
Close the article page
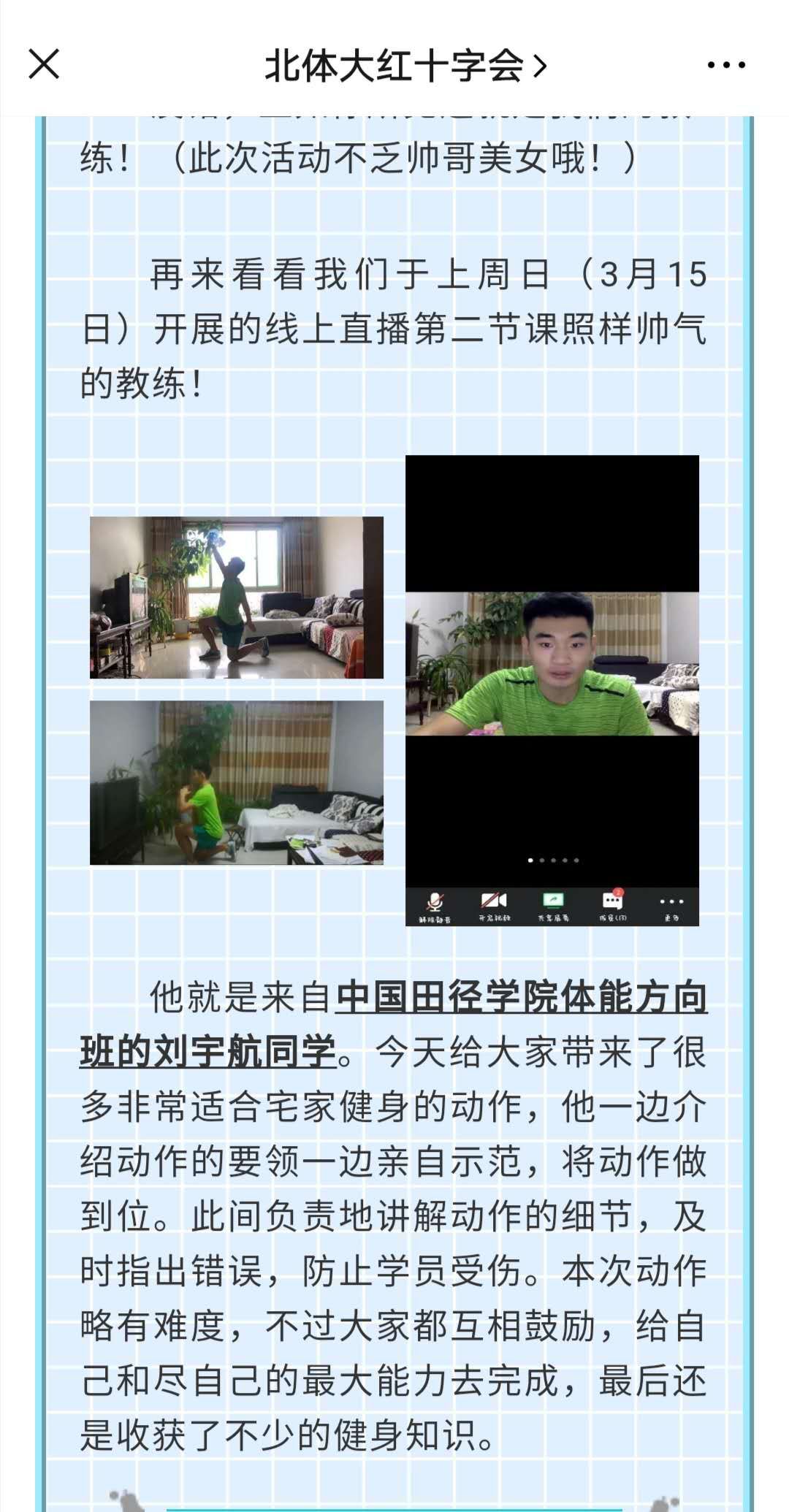click(44, 64)
